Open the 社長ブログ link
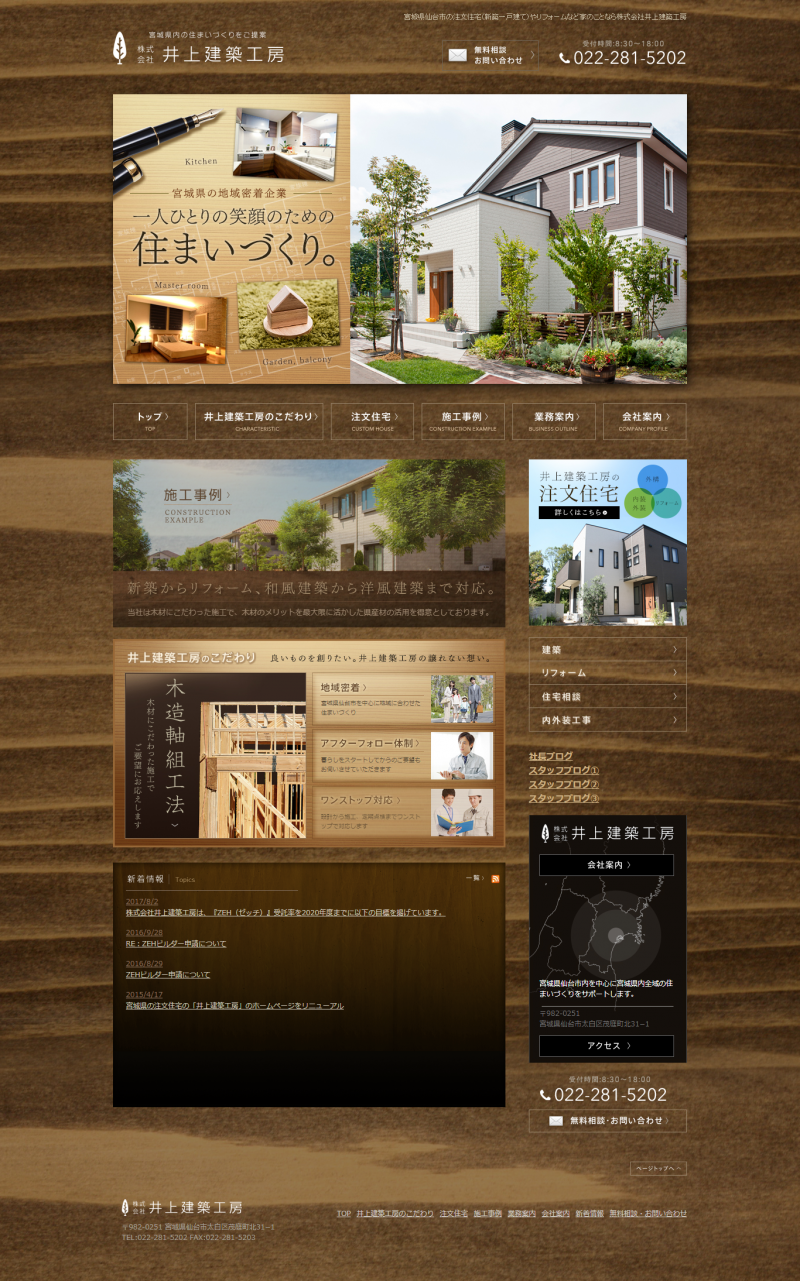Viewport: 800px width, 1281px height. (x=551, y=756)
